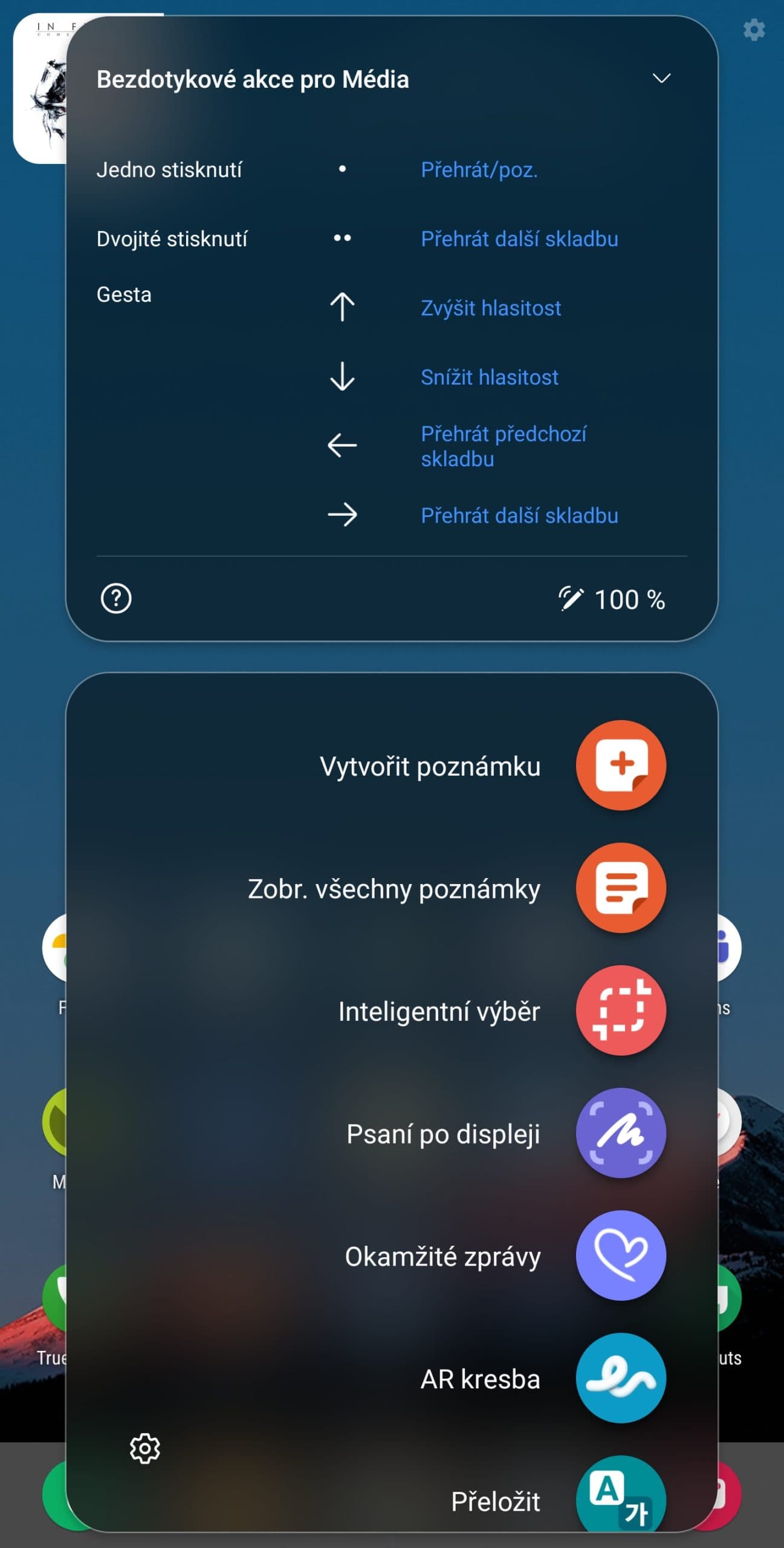Open help via the question mark icon

[x=116, y=599]
